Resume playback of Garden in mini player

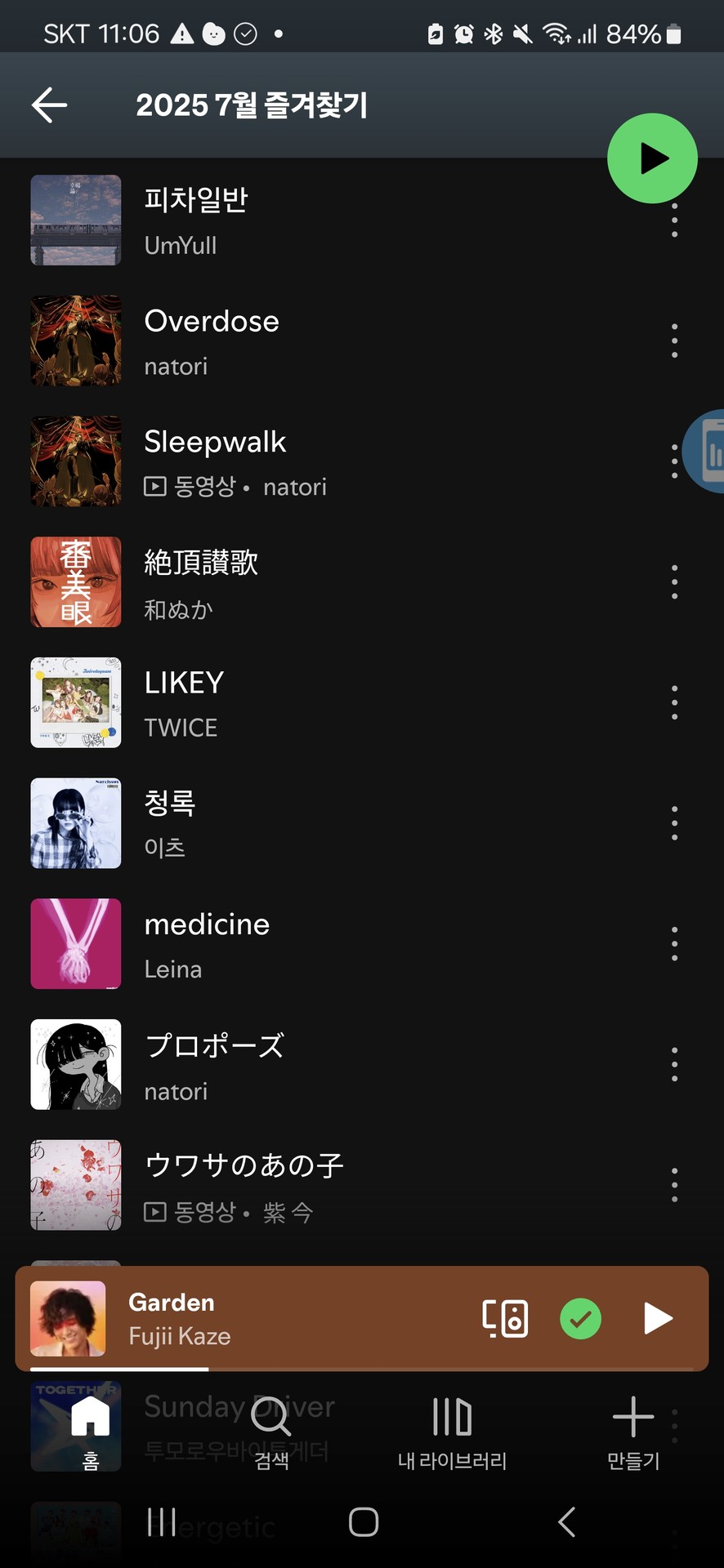[657, 1318]
